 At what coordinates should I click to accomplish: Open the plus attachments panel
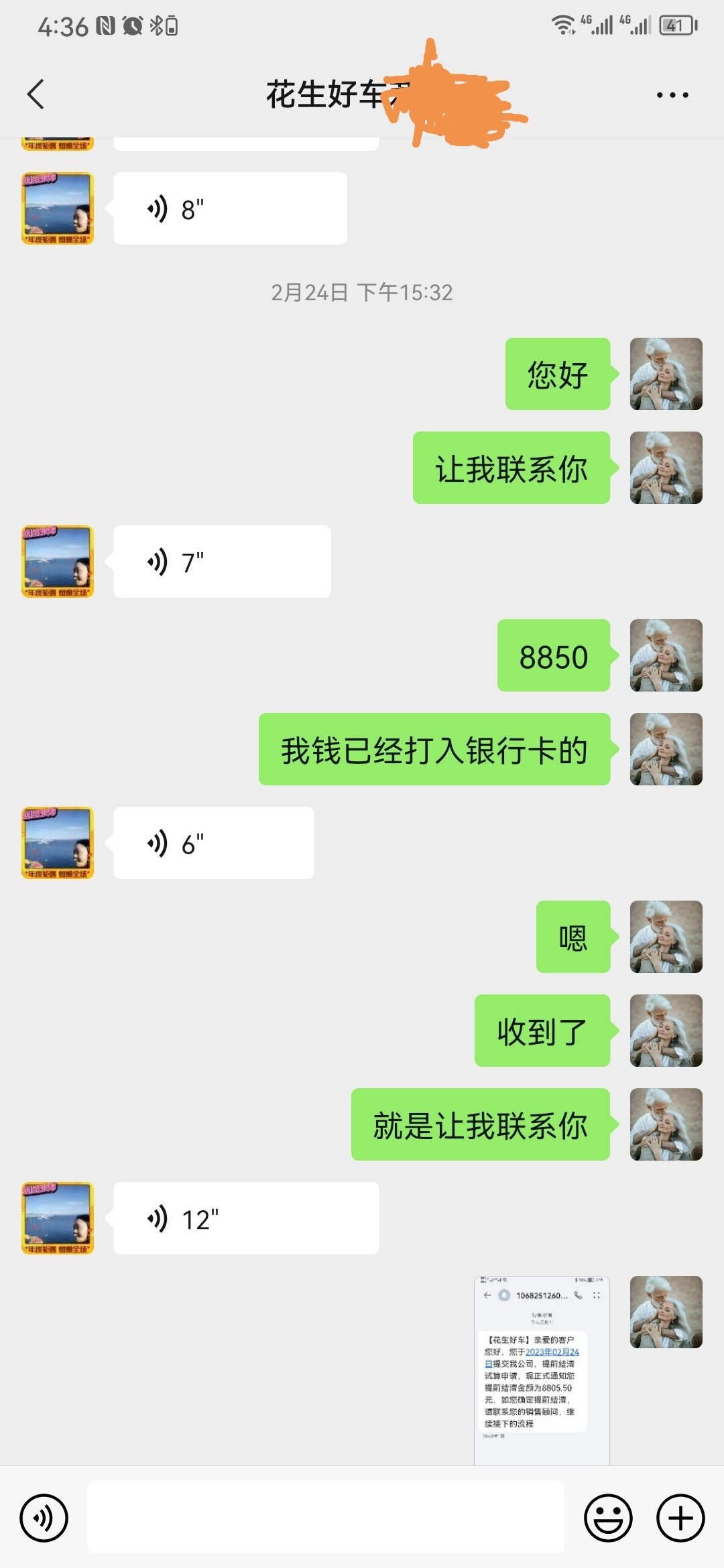[680, 1518]
